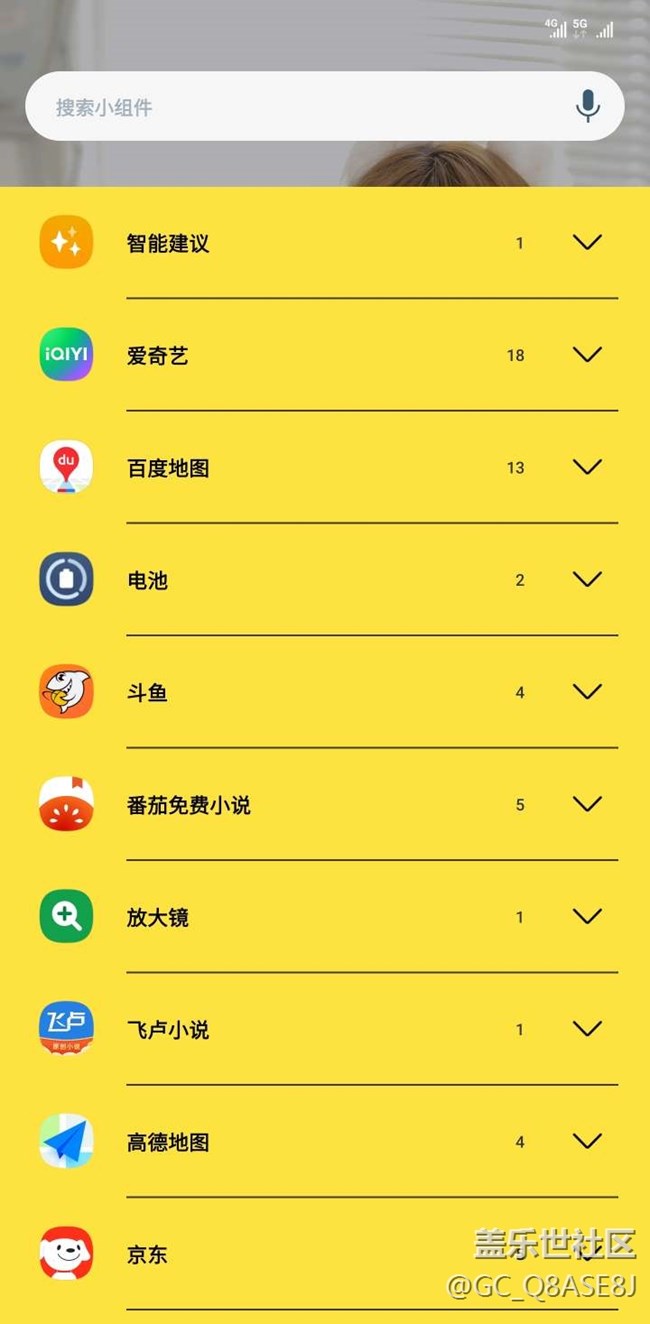Open 高德地图 widget options

pos(587,1141)
